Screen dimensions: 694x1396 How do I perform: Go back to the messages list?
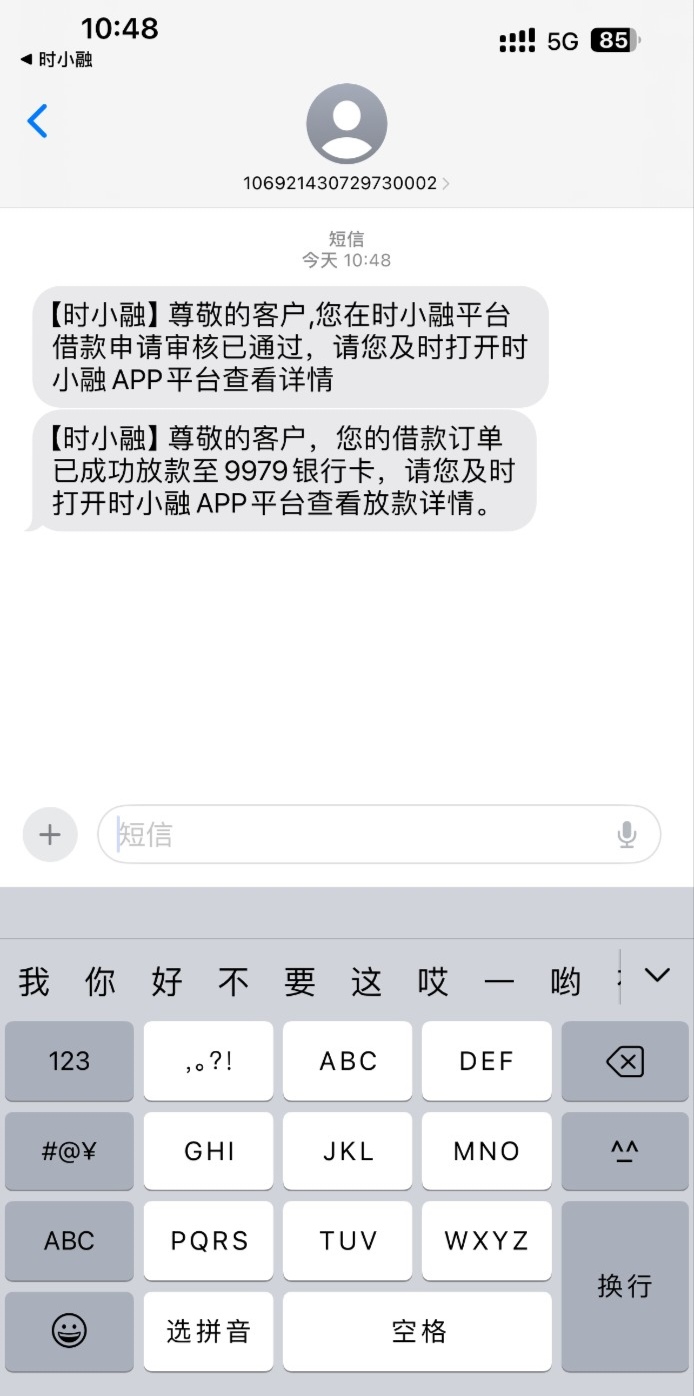pyautogui.click(x=37, y=121)
